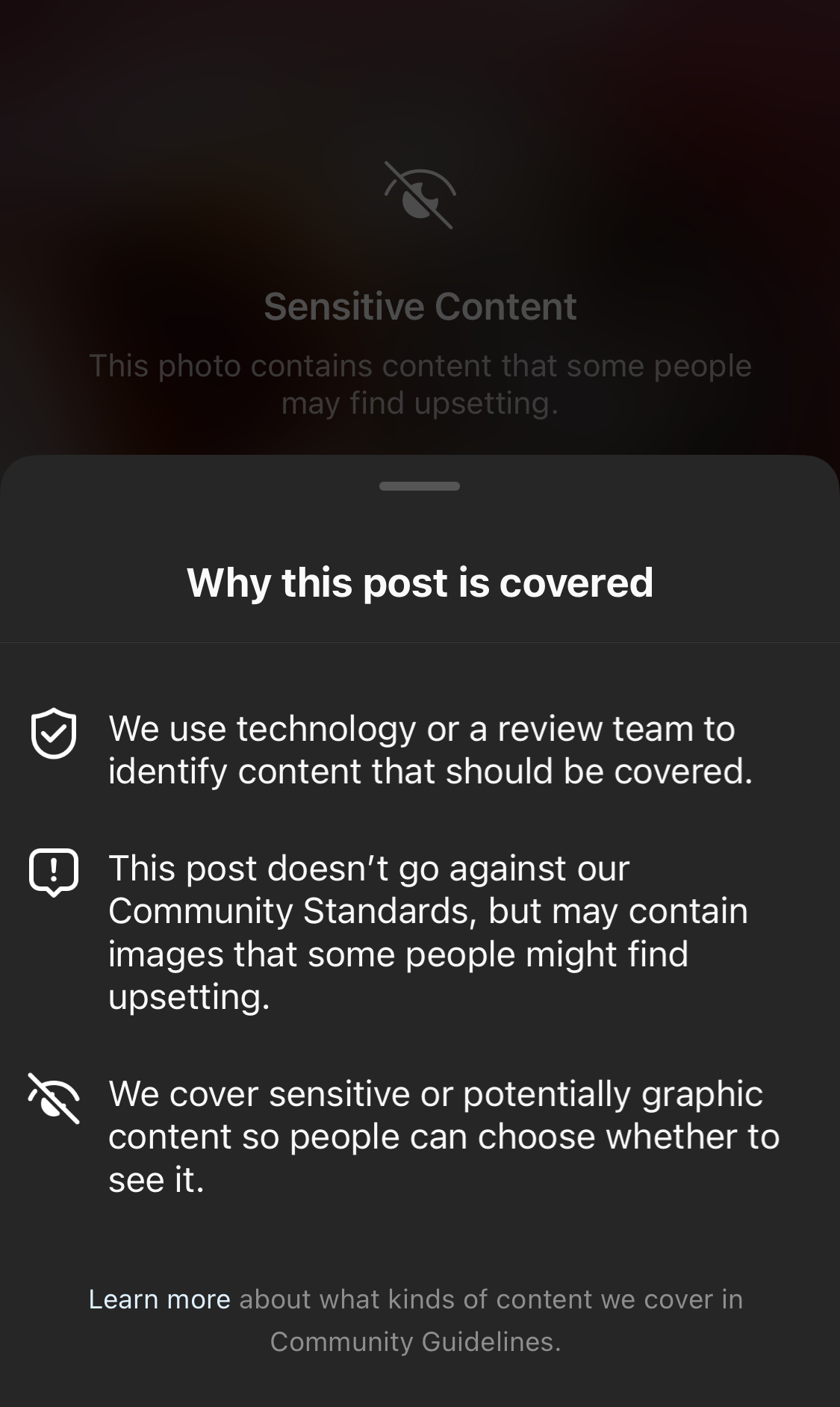Open the Learn more link

pyautogui.click(x=159, y=1299)
